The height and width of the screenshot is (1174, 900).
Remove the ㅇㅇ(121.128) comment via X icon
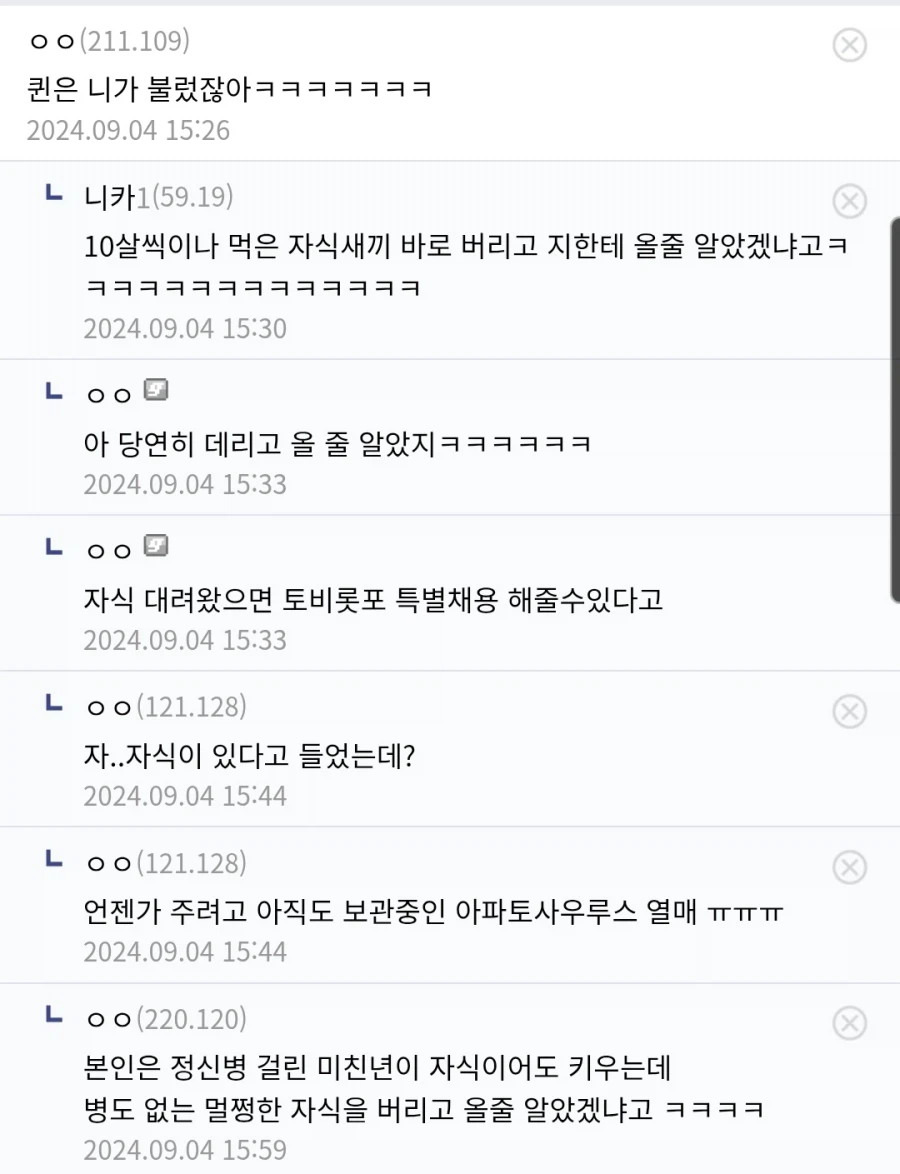click(x=850, y=711)
